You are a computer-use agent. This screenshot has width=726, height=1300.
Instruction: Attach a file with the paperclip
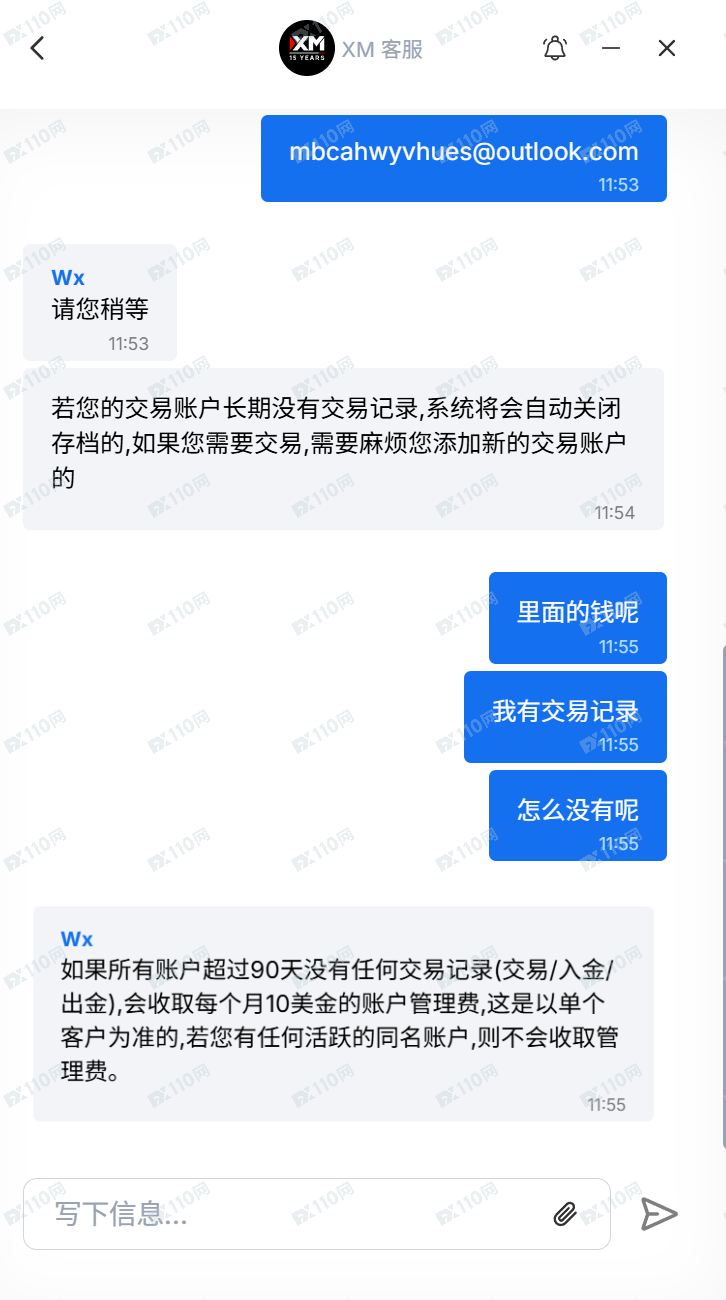click(x=565, y=1214)
